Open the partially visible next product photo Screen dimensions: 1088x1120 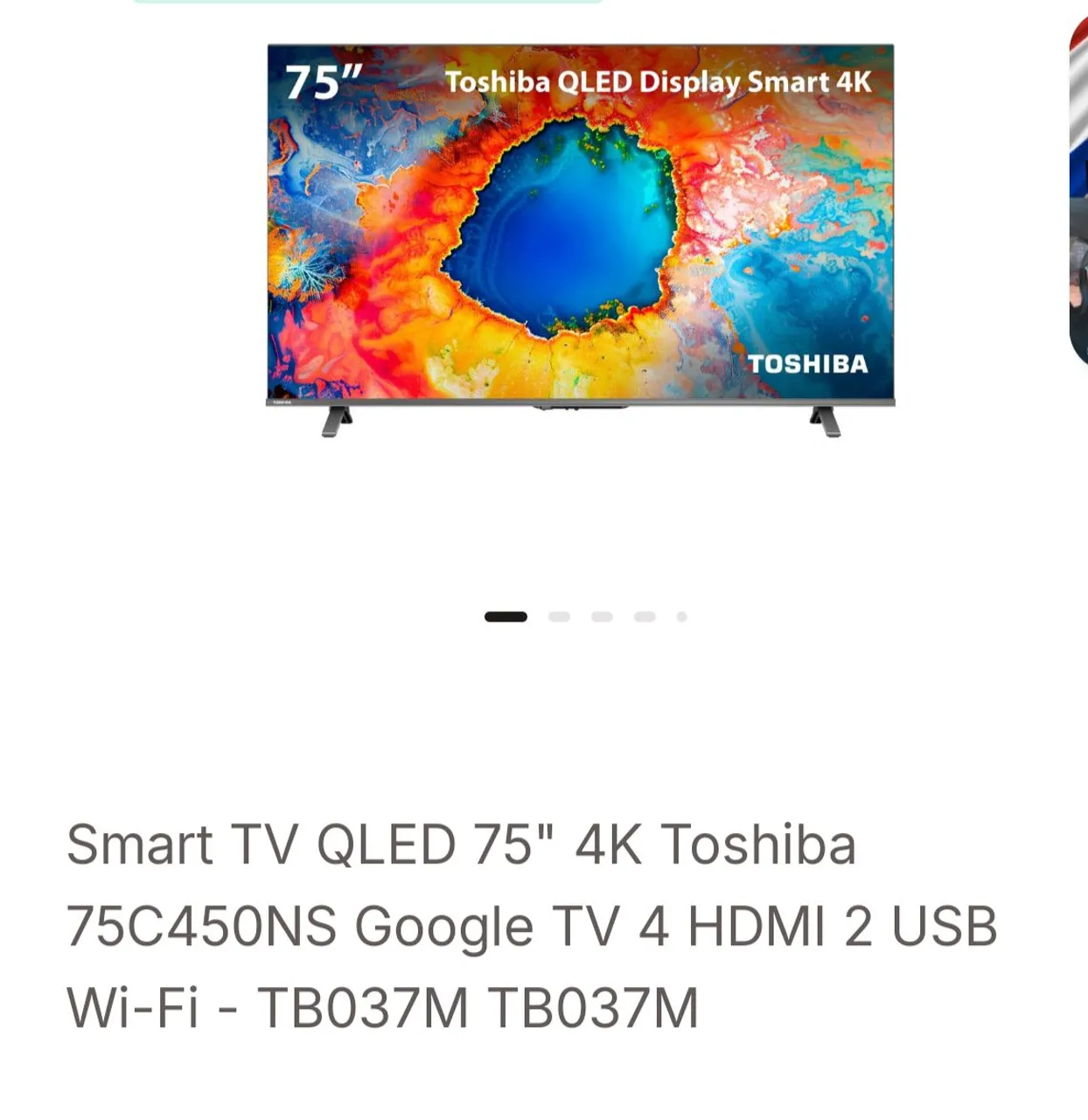(x=1078, y=192)
